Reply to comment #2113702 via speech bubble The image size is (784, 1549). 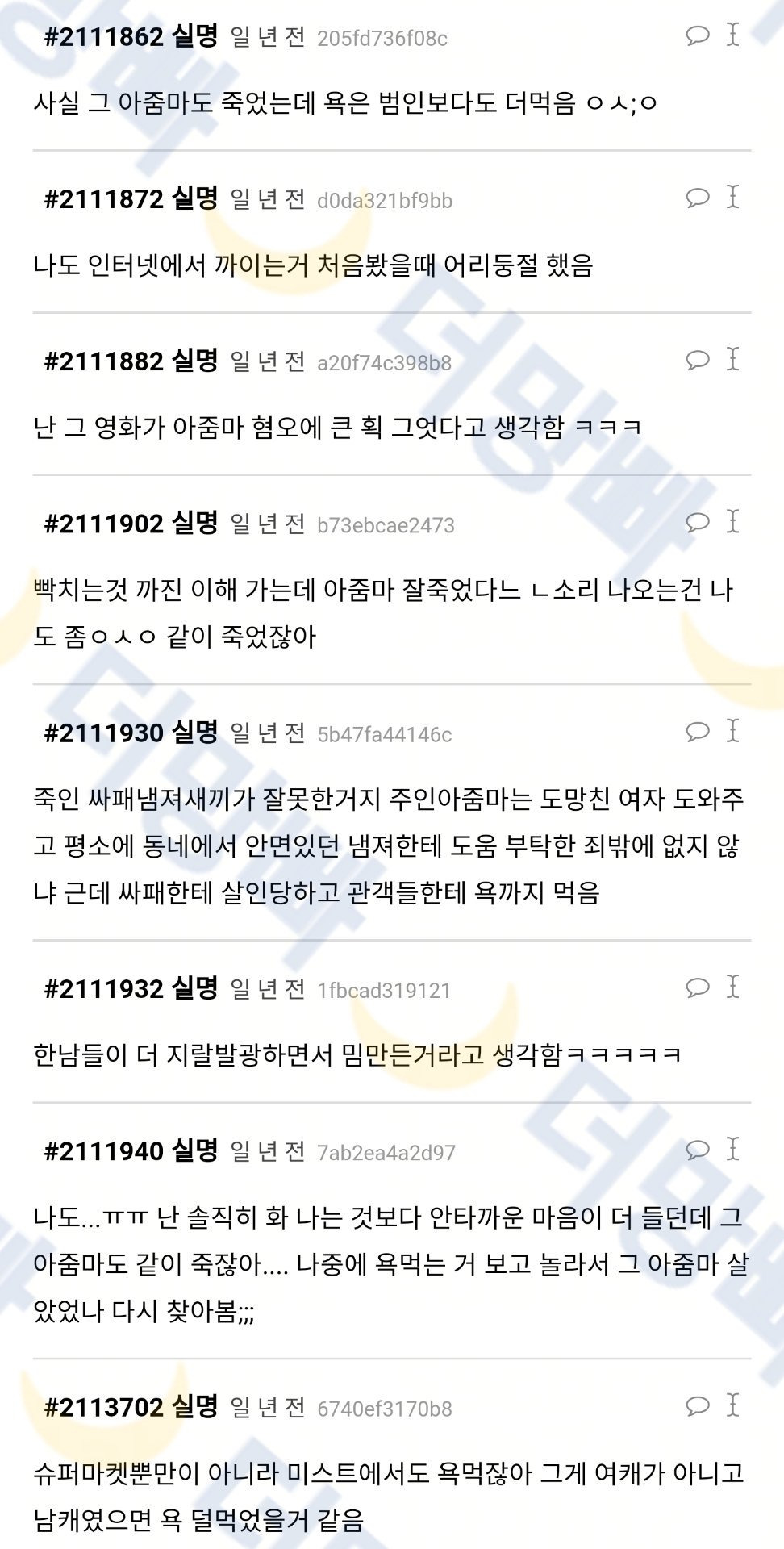point(698,1406)
